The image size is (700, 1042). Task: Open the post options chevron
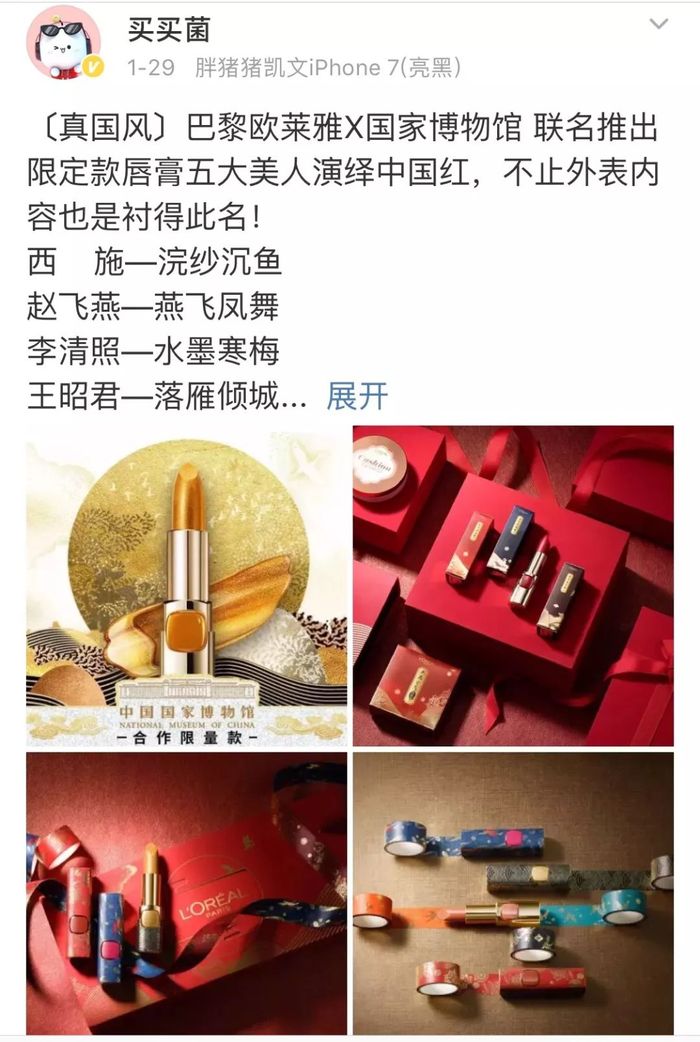[x=659, y=24]
